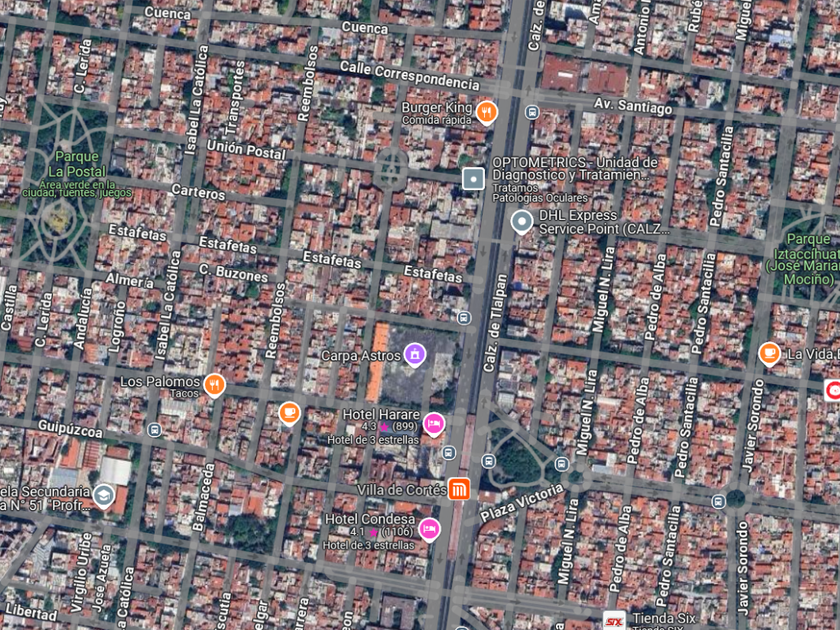Select the OPTOMETRICS clinic marker
840x630 pixels.
[474, 179]
